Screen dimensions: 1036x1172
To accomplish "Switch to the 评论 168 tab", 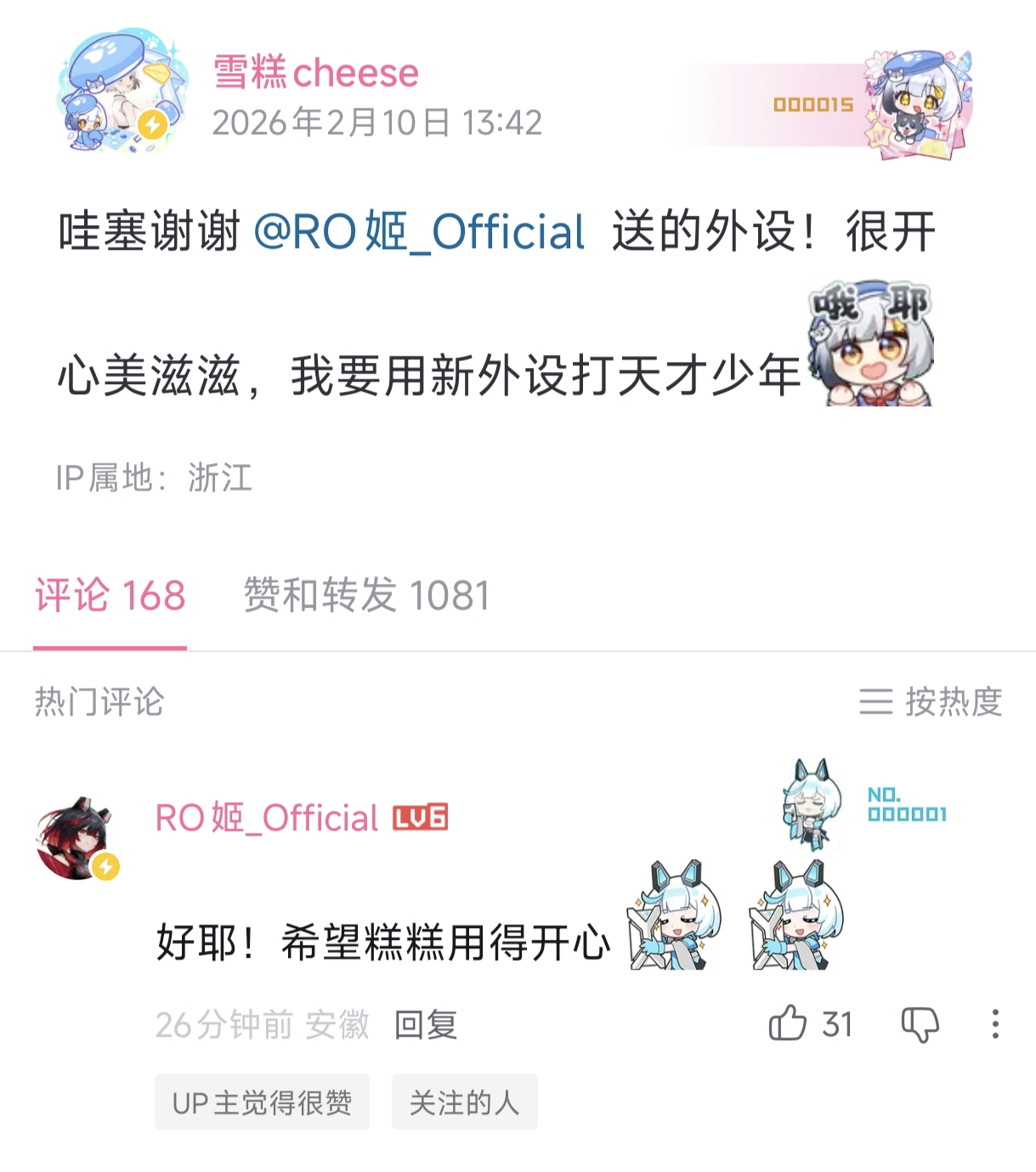I will pos(110,595).
